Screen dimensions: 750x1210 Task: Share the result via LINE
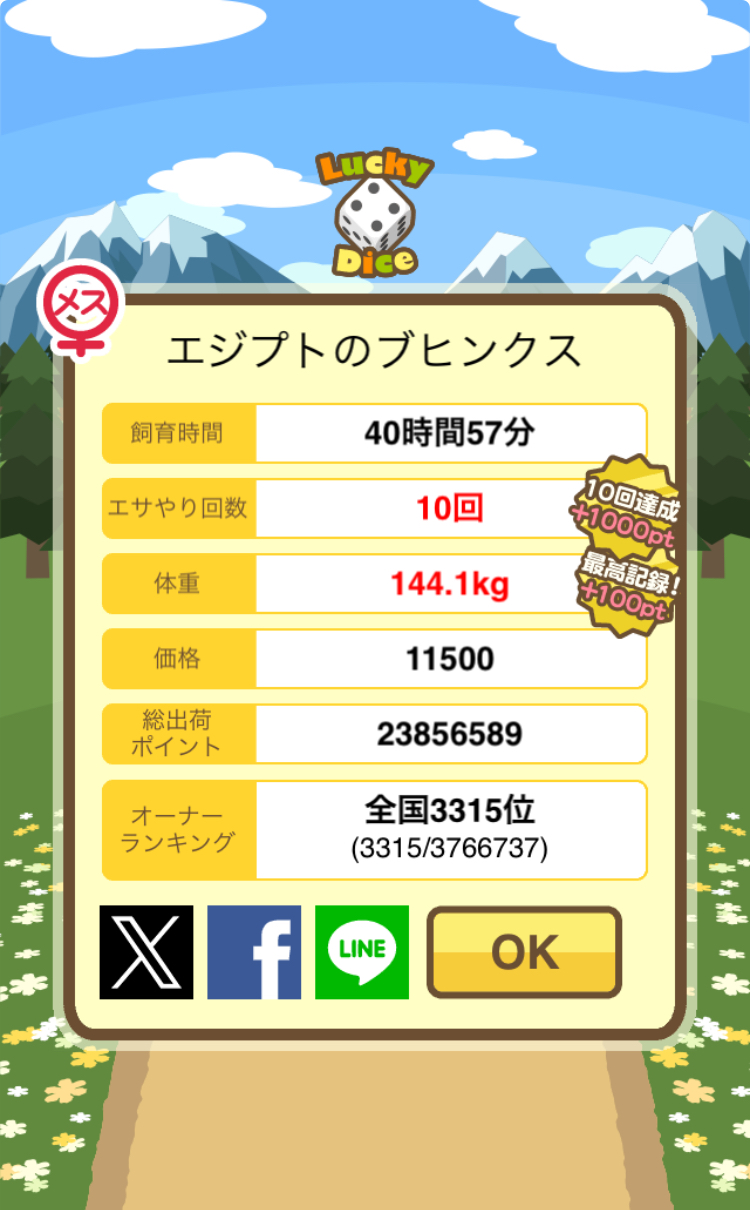362,952
